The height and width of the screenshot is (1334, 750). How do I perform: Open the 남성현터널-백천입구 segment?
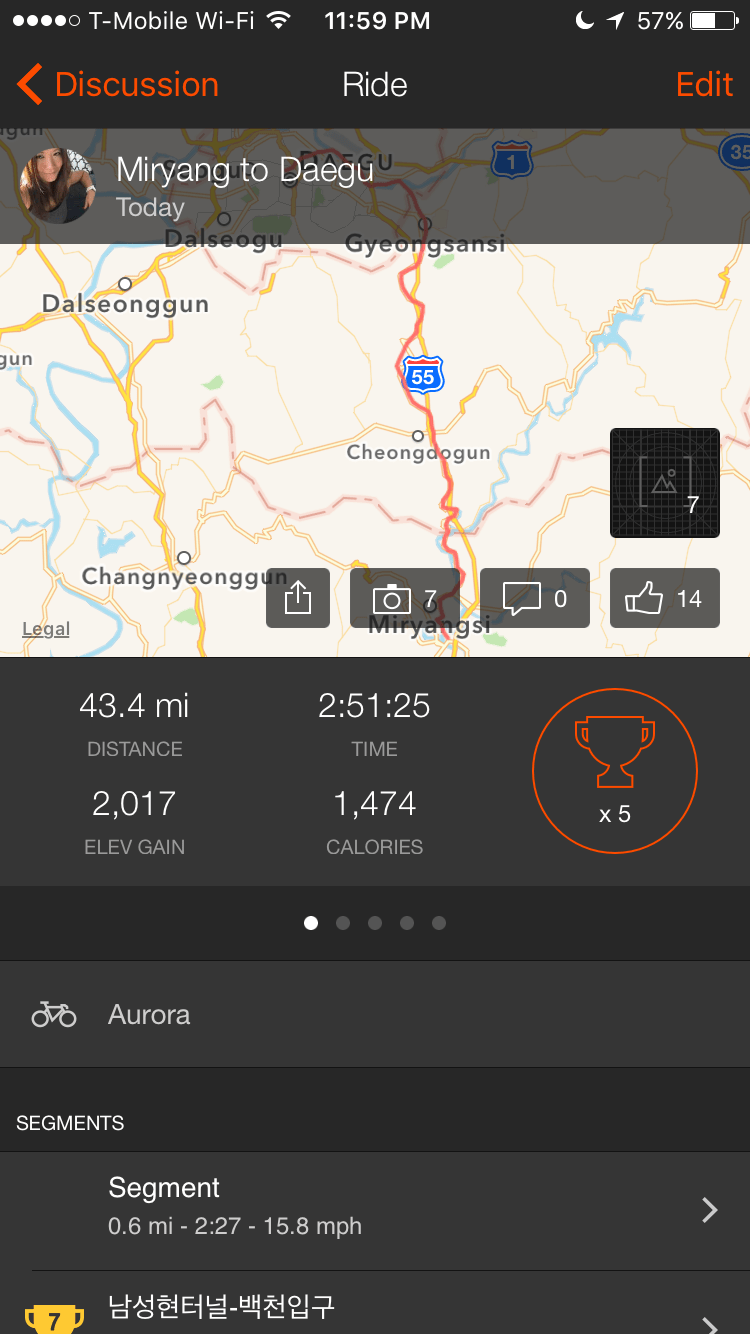click(x=375, y=1310)
